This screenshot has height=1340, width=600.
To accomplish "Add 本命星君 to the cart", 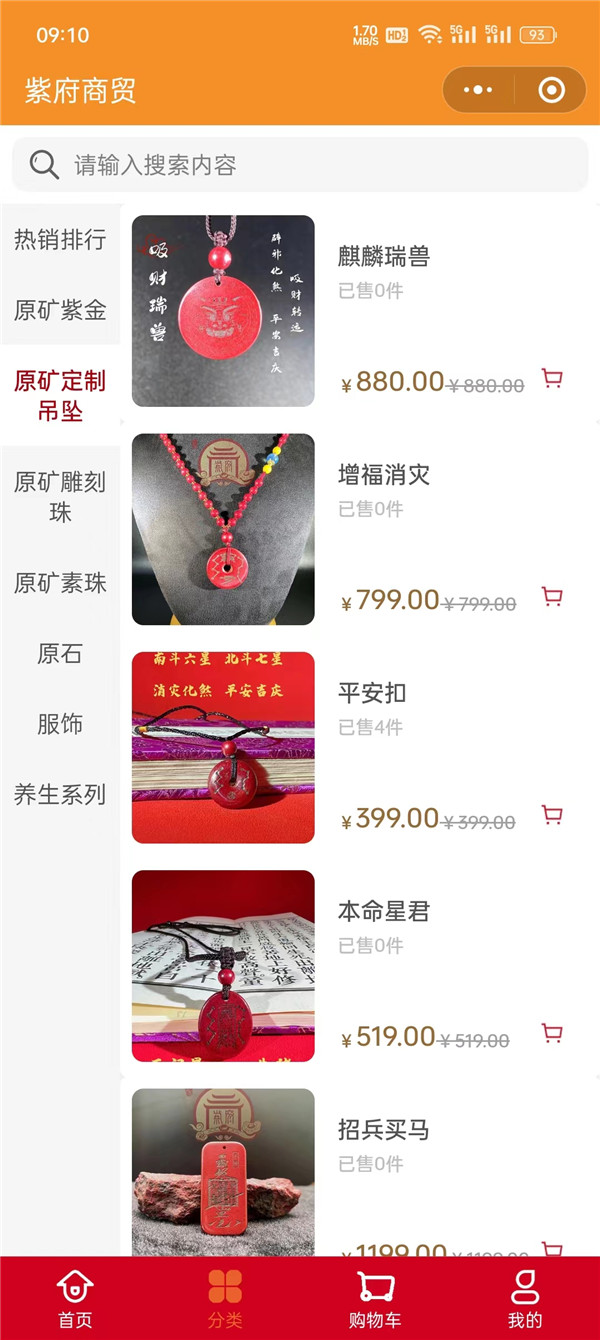I will click(x=552, y=1033).
